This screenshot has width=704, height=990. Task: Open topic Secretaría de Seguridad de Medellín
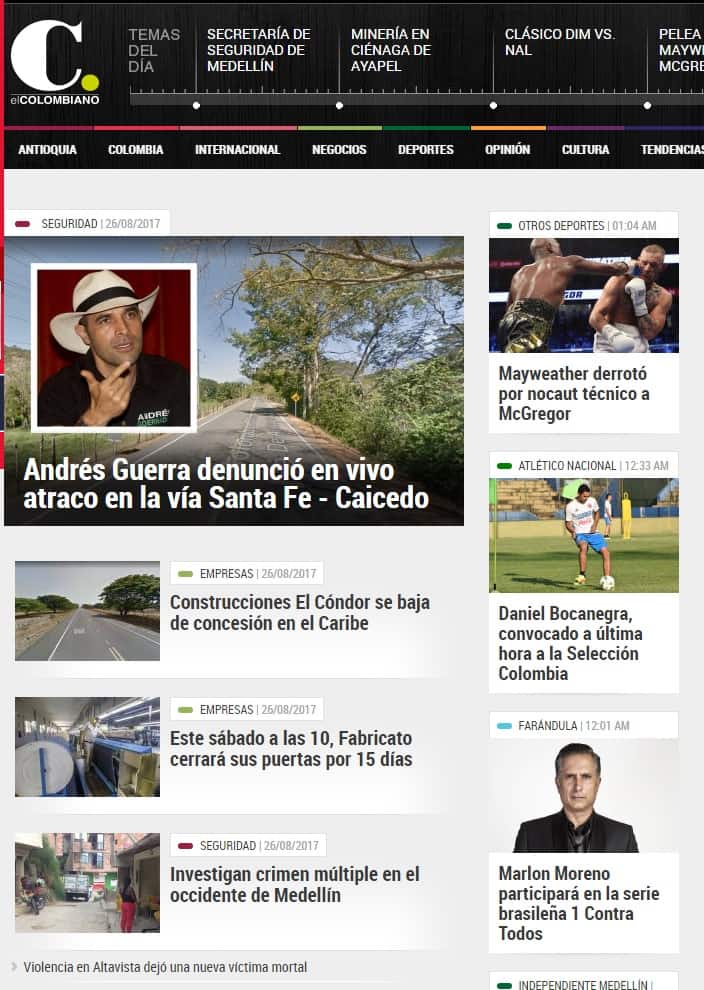click(x=258, y=50)
